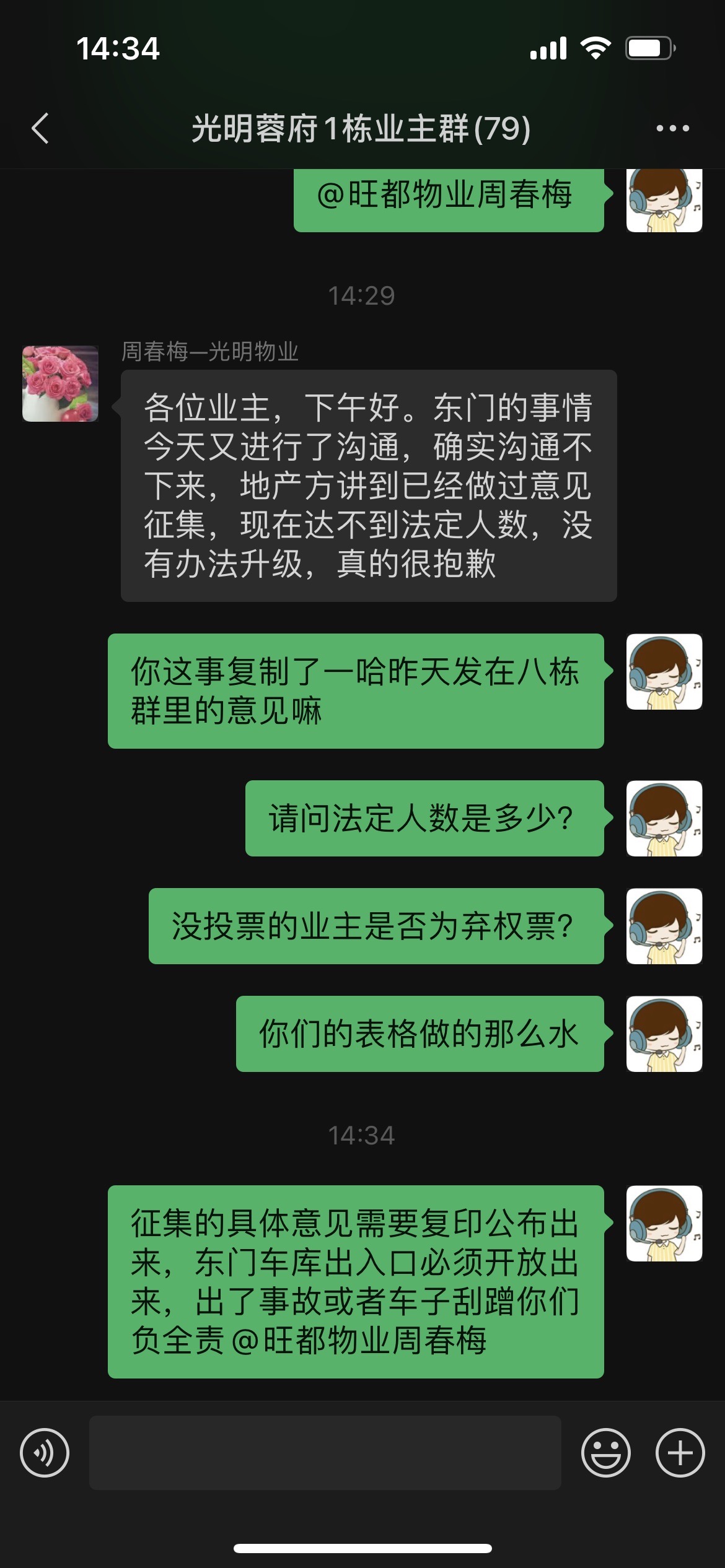Tap the message text field
725x1568 pixels.
pos(325,1452)
